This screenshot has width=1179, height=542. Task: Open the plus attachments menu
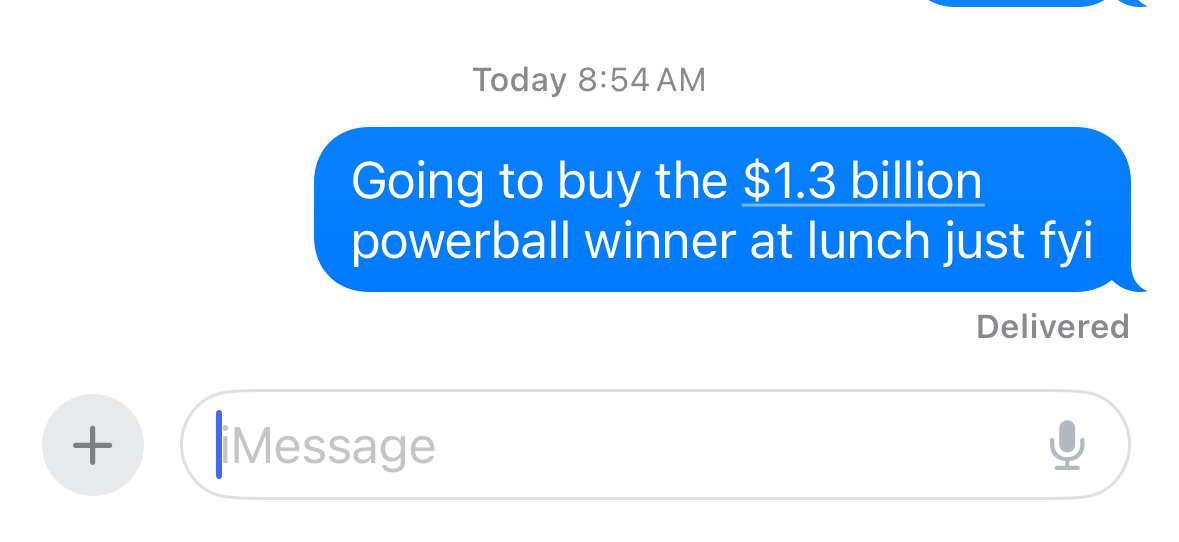(x=93, y=445)
